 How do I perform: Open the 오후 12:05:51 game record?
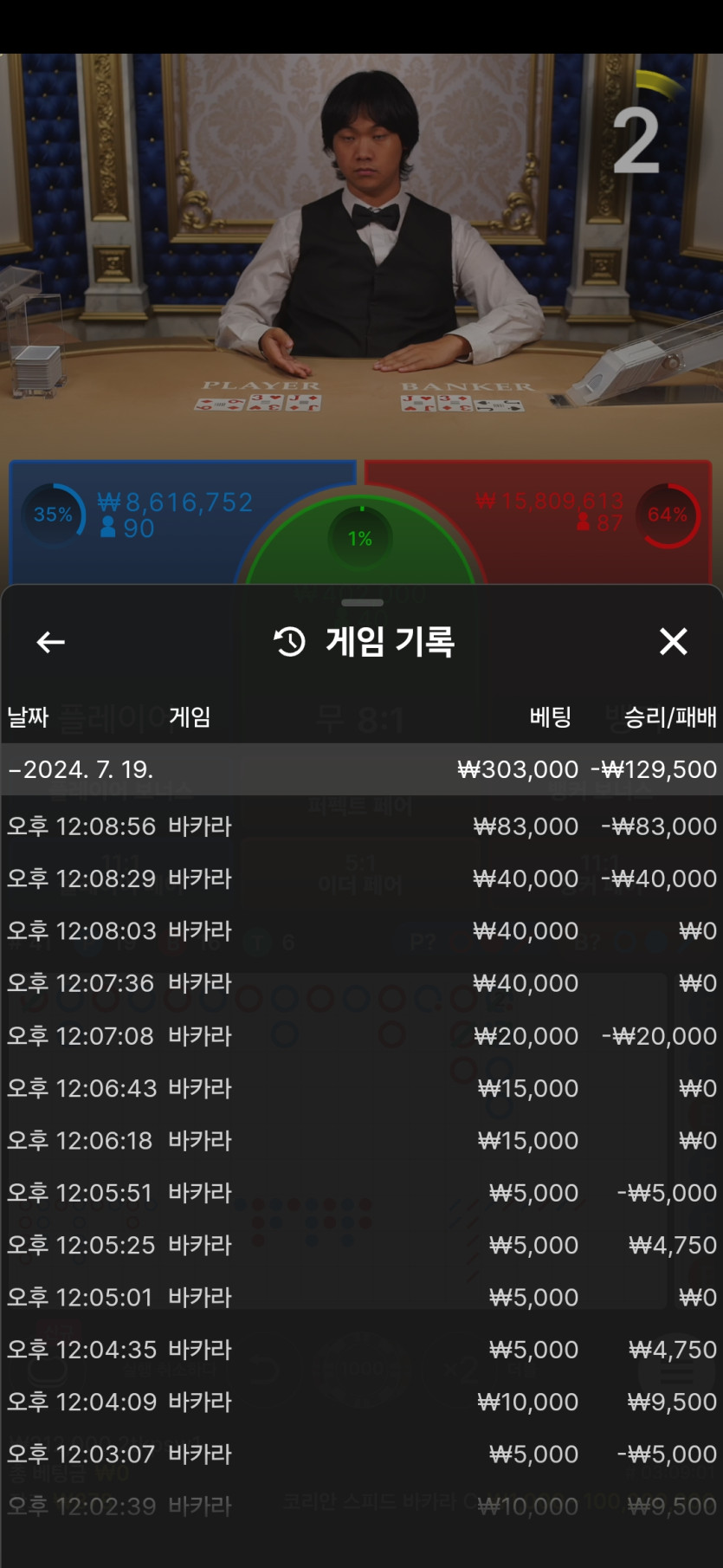tap(361, 1193)
